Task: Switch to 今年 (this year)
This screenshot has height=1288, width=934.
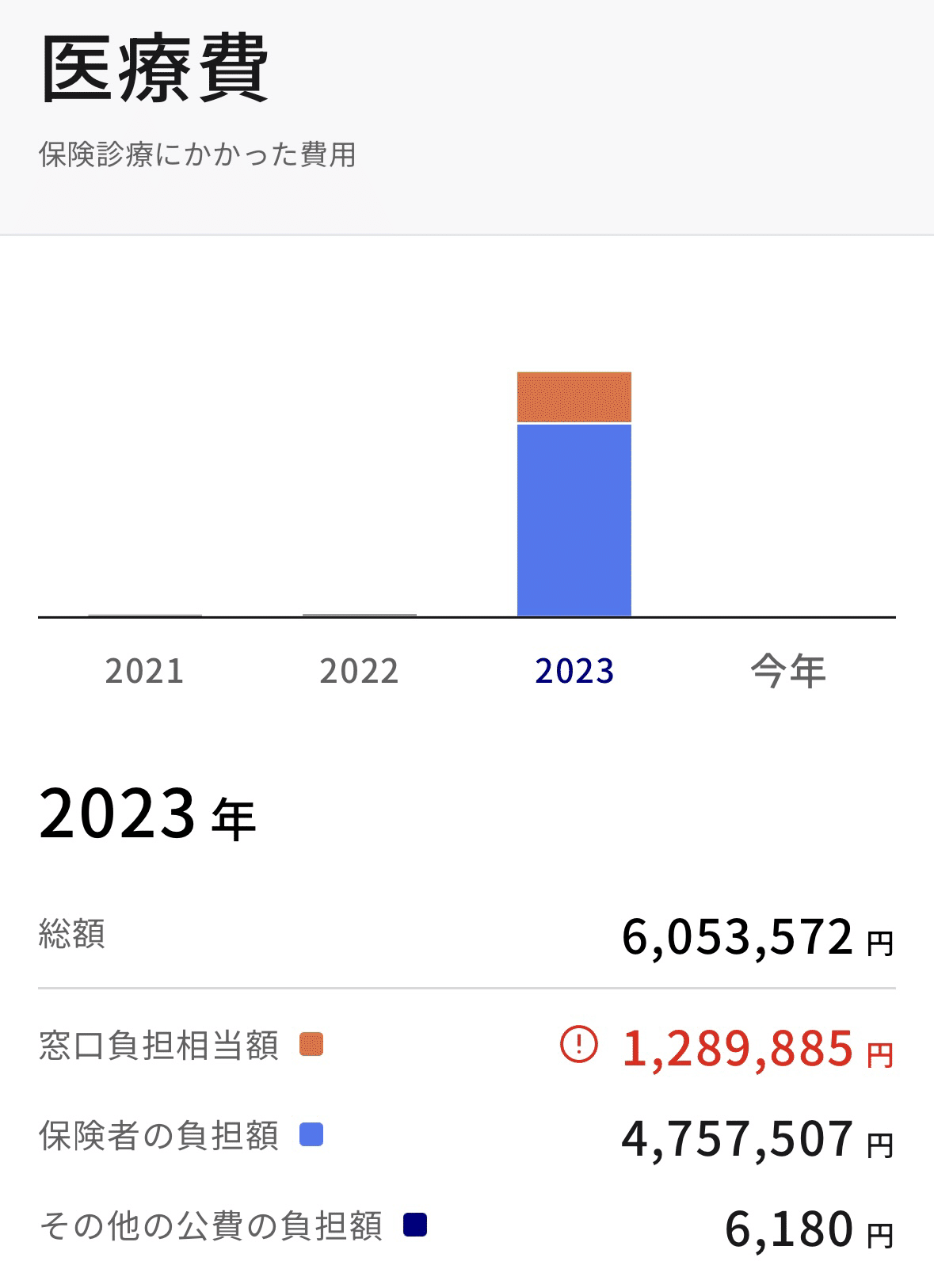Action: 788,671
